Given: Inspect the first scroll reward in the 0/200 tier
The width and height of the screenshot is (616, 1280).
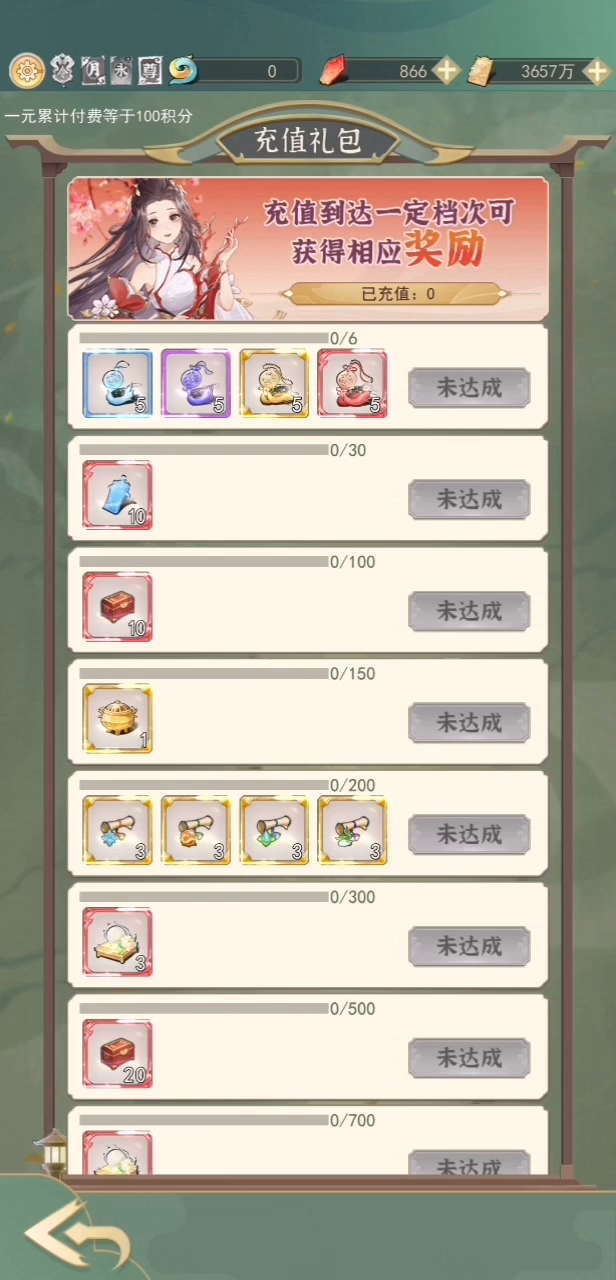Looking at the screenshot, I should (x=118, y=830).
